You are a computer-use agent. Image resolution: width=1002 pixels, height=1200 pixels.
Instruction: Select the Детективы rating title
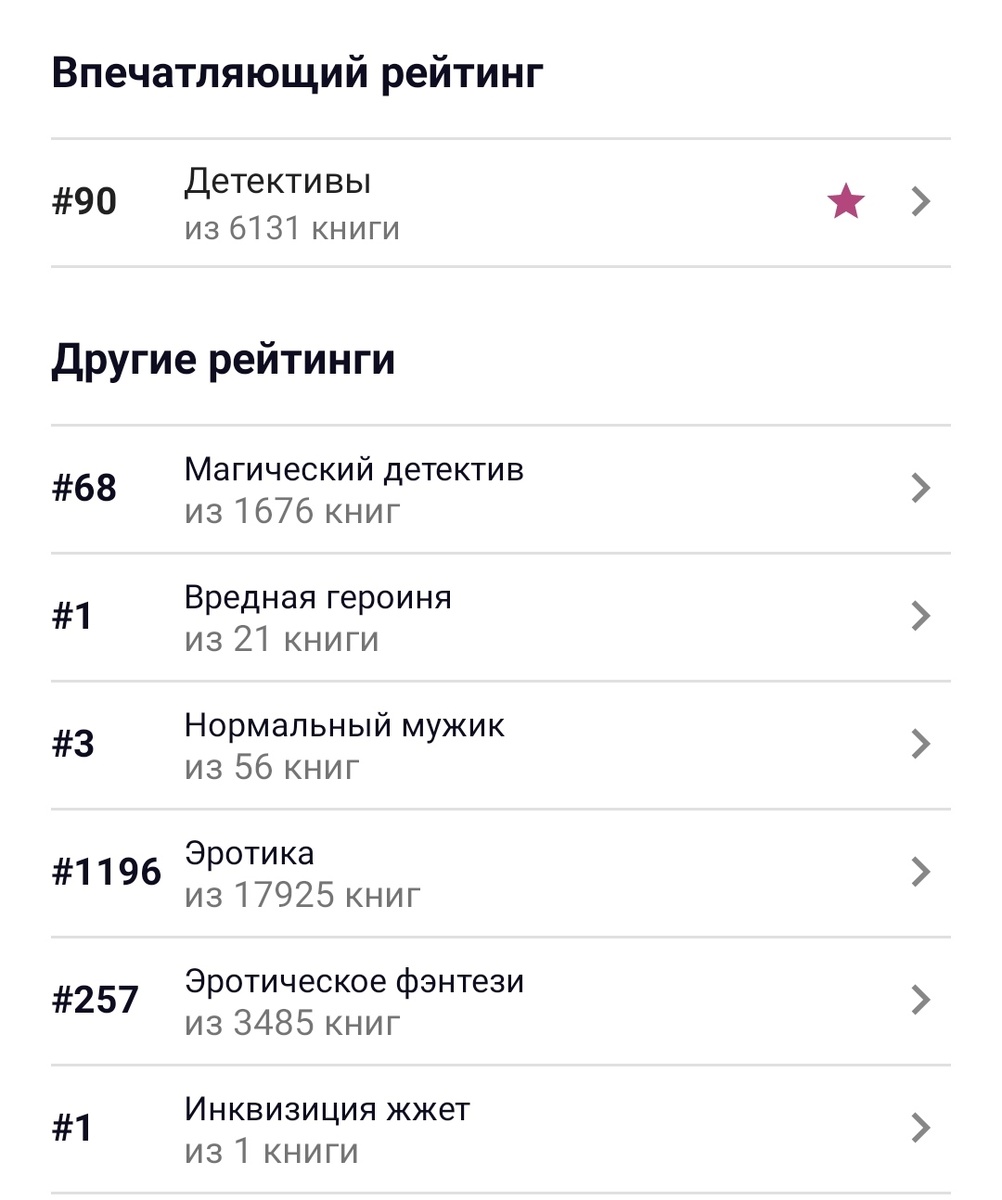coord(276,181)
